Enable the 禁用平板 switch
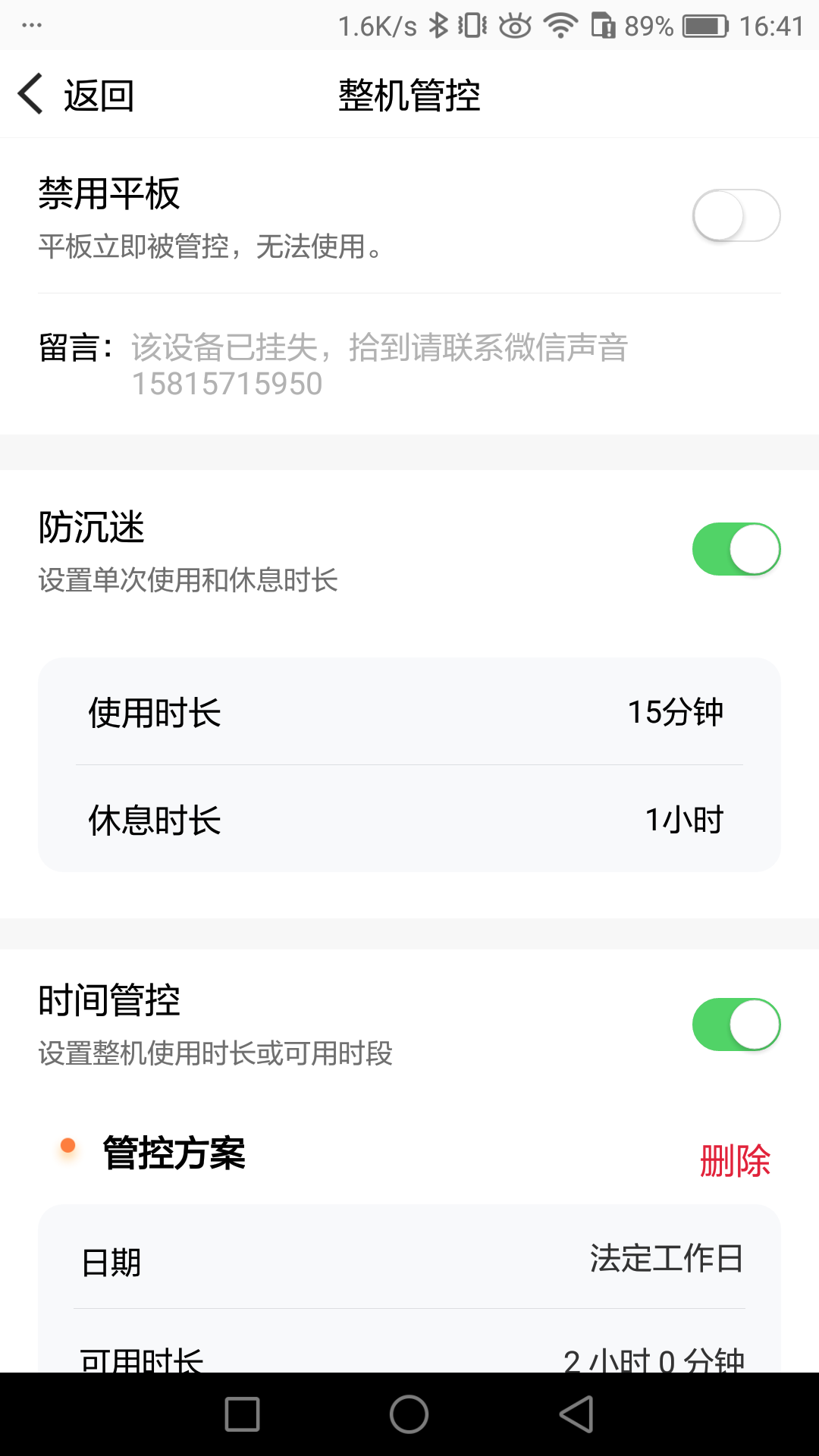The image size is (819, 1456). [x=738, y=215]
